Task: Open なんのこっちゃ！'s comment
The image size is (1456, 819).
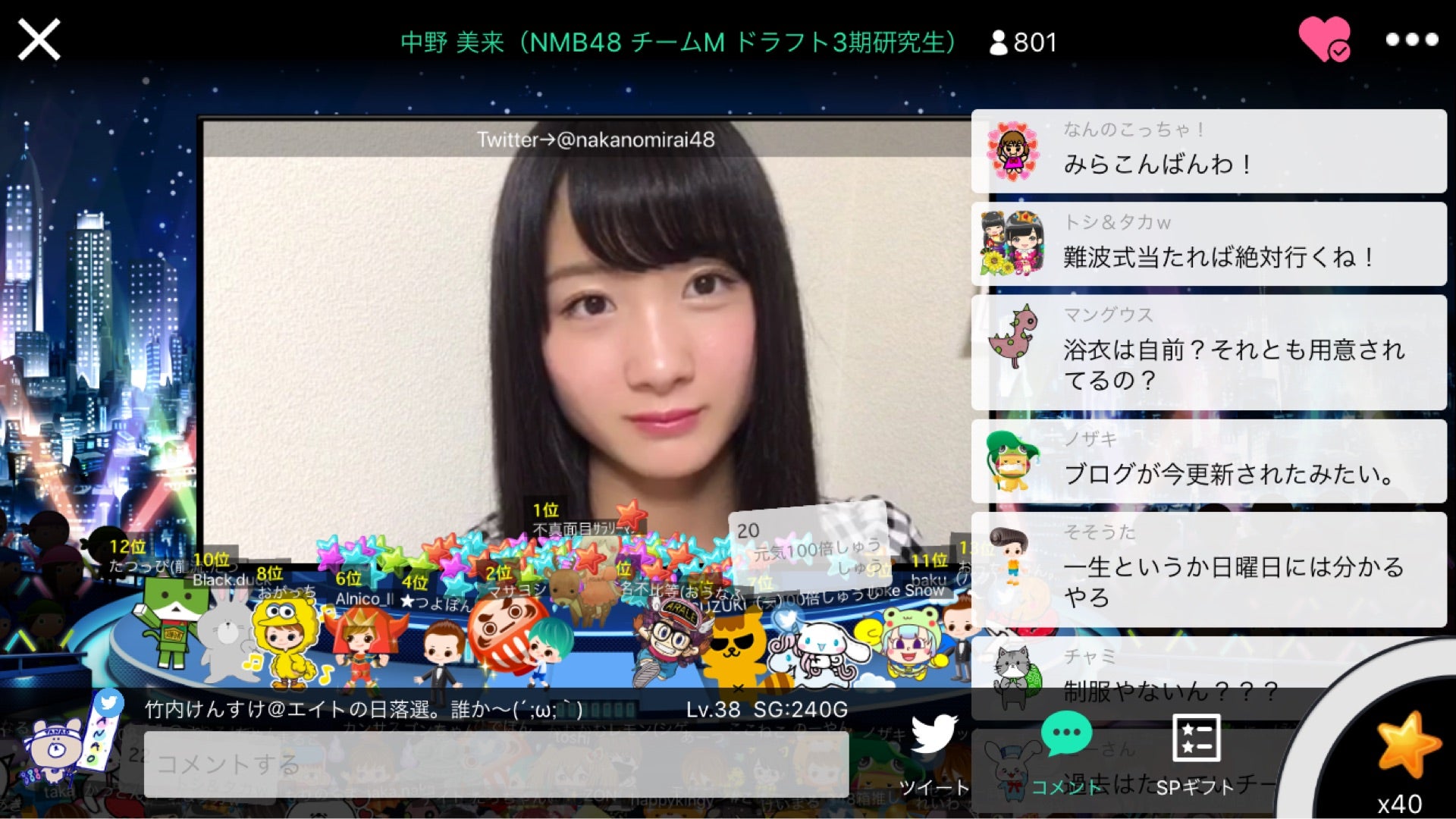Action: [1209, 151]
